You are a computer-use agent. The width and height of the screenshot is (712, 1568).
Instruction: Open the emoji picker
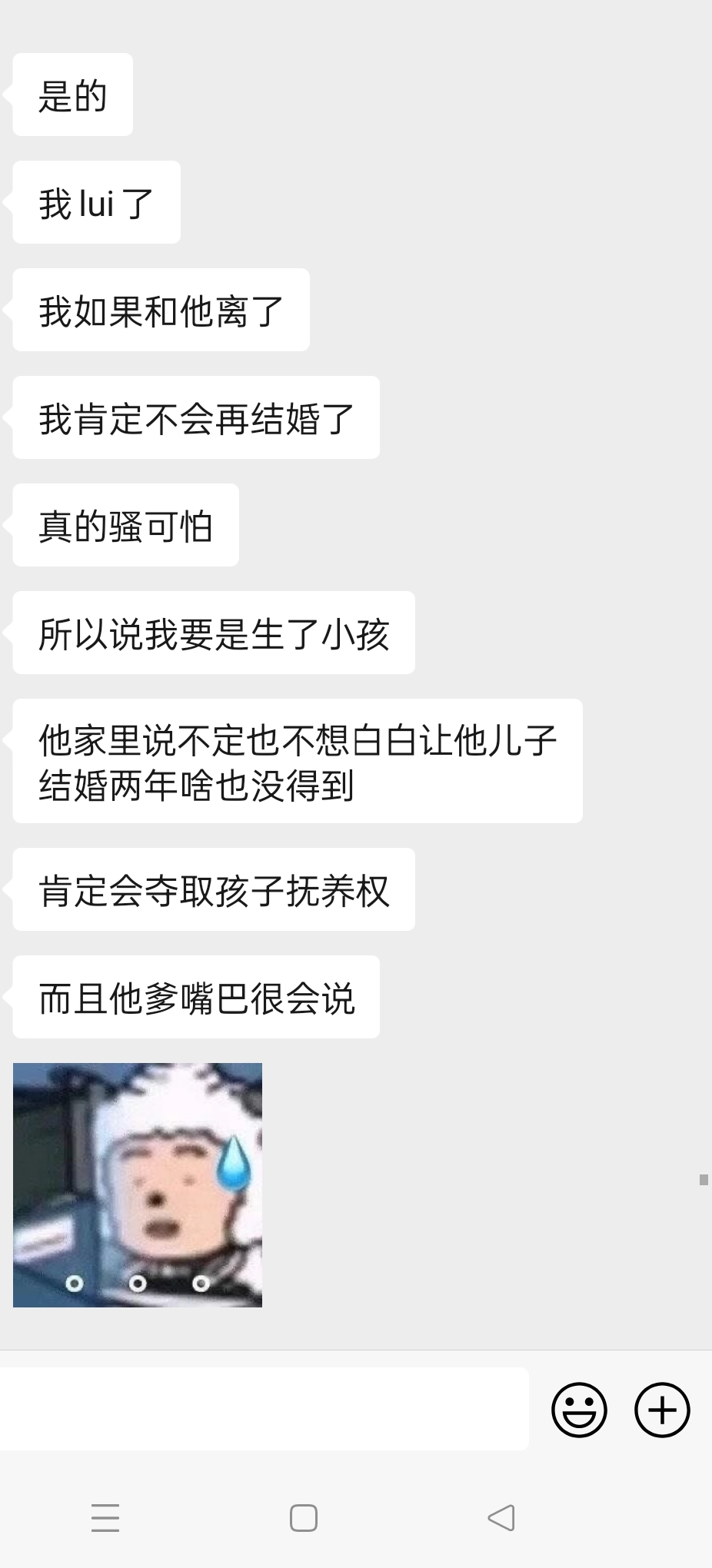(x=579, y=1410)
